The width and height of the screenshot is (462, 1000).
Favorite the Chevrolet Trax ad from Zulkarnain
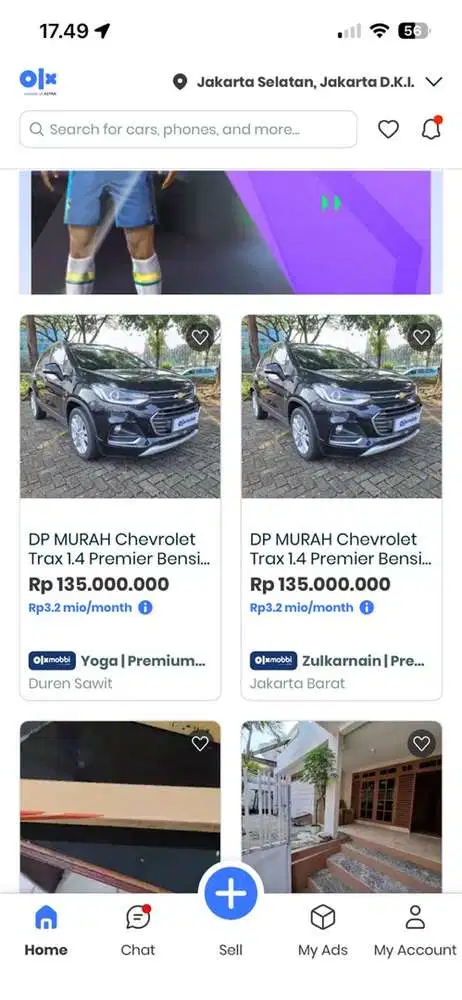[421, 337]
